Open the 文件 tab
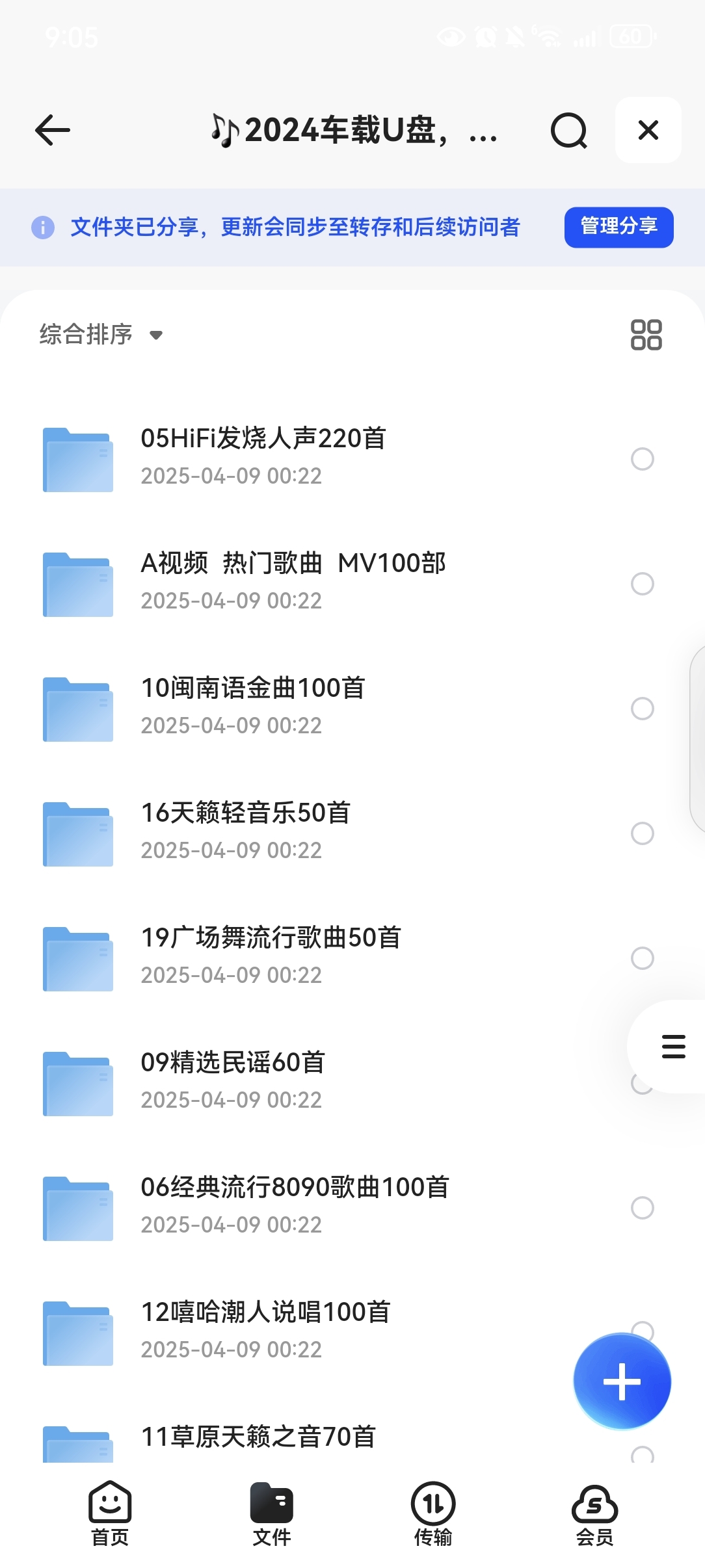This screenshot has width=705, height=1568. point(271,1513)
